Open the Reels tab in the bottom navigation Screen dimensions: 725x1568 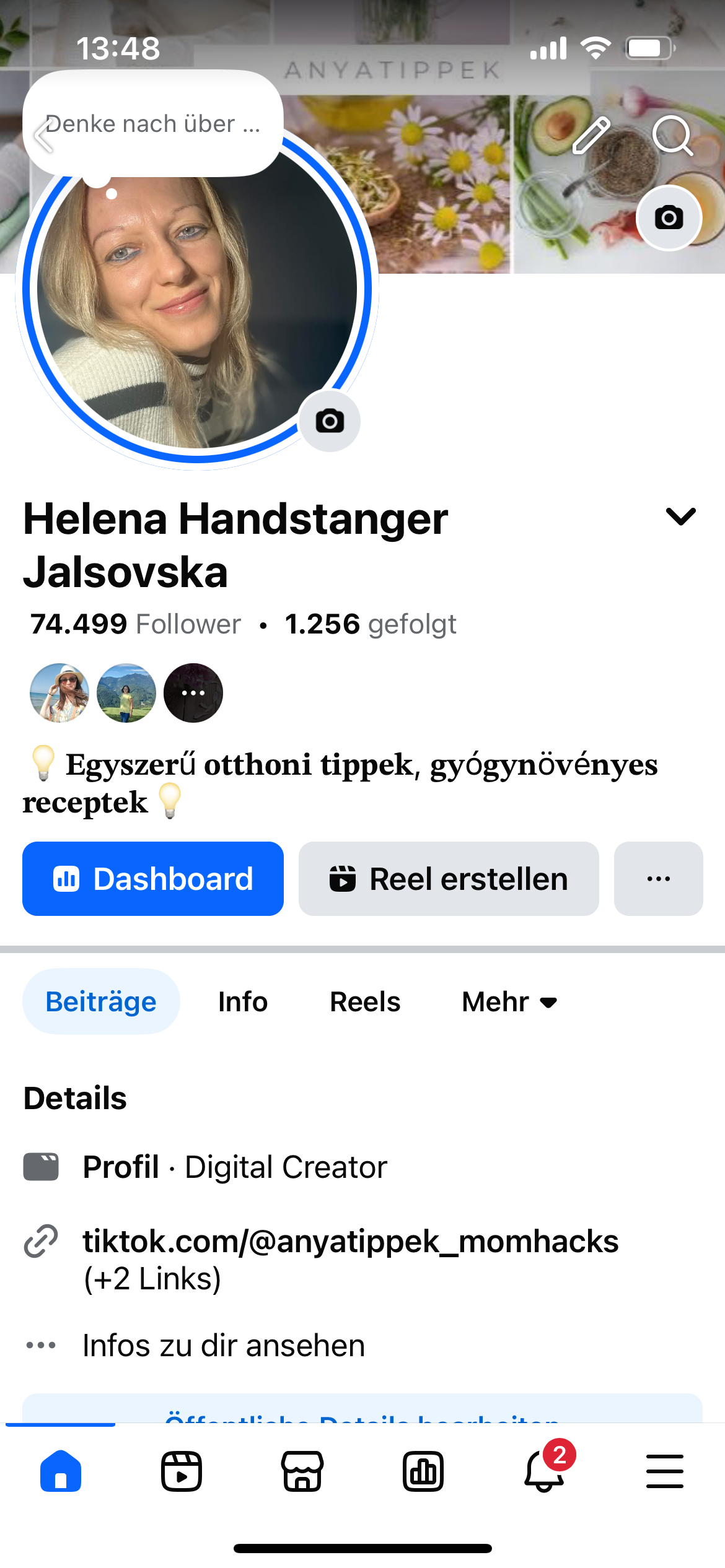point(180,1471)
